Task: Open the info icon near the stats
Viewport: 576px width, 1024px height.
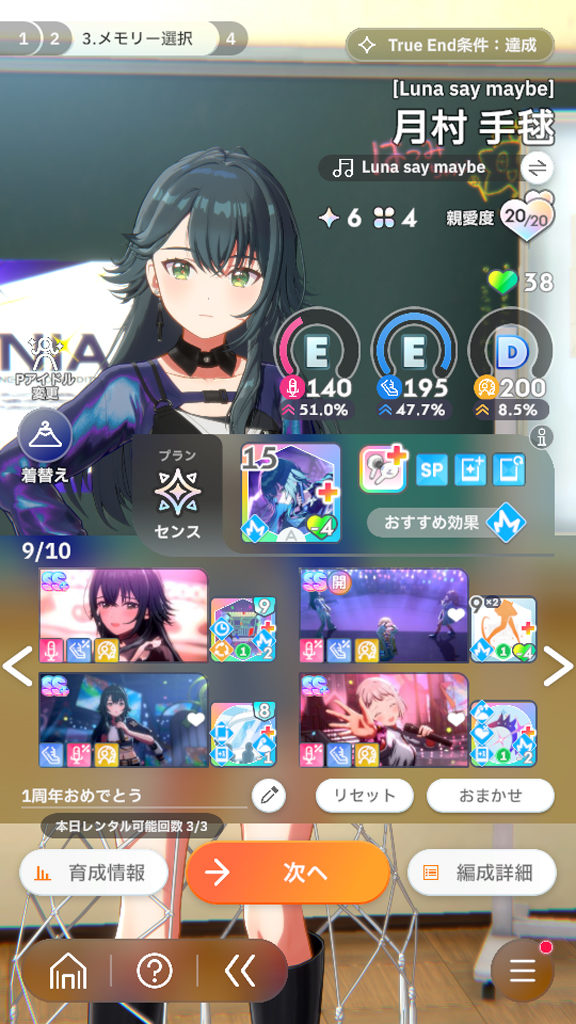Action: coord(542,438)
